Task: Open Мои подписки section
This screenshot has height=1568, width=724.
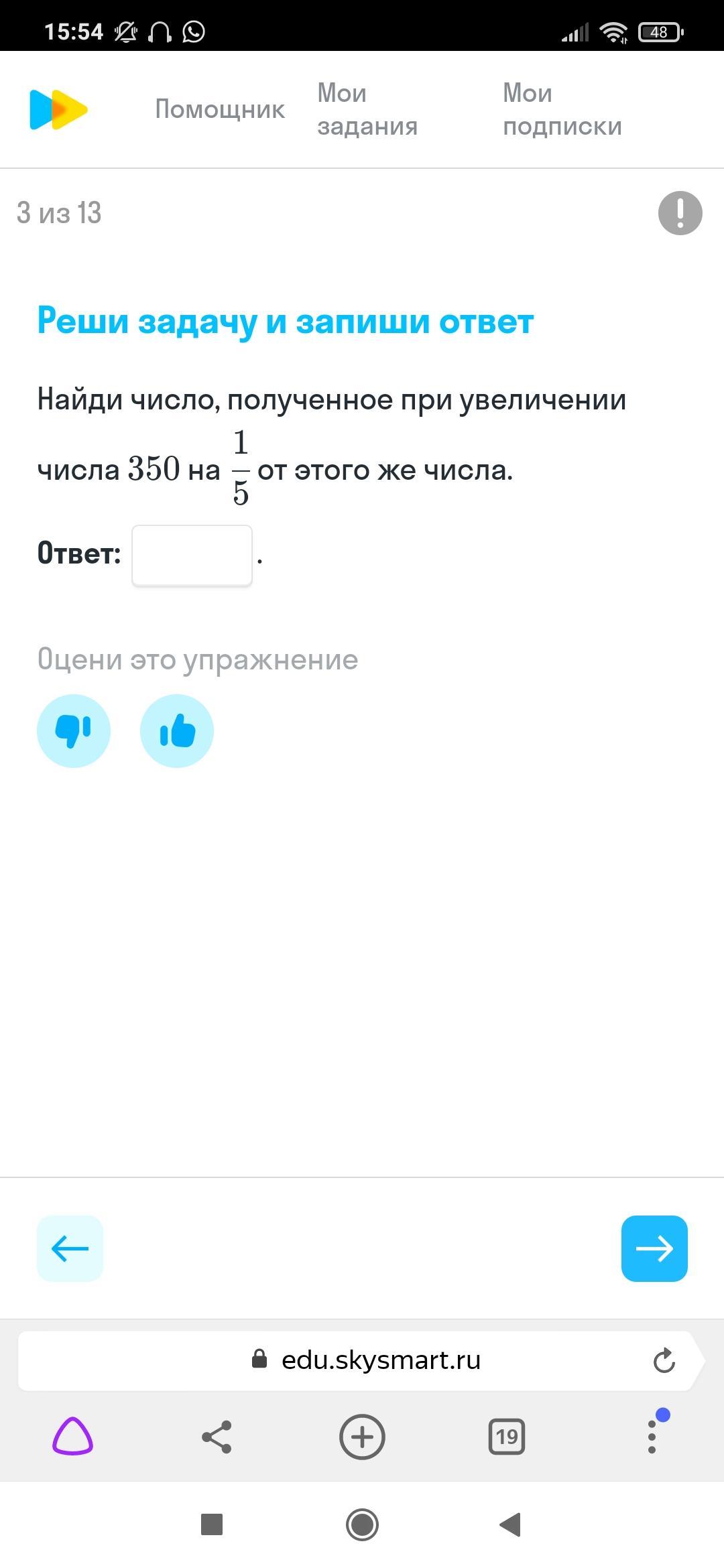Action: [562, 109]
